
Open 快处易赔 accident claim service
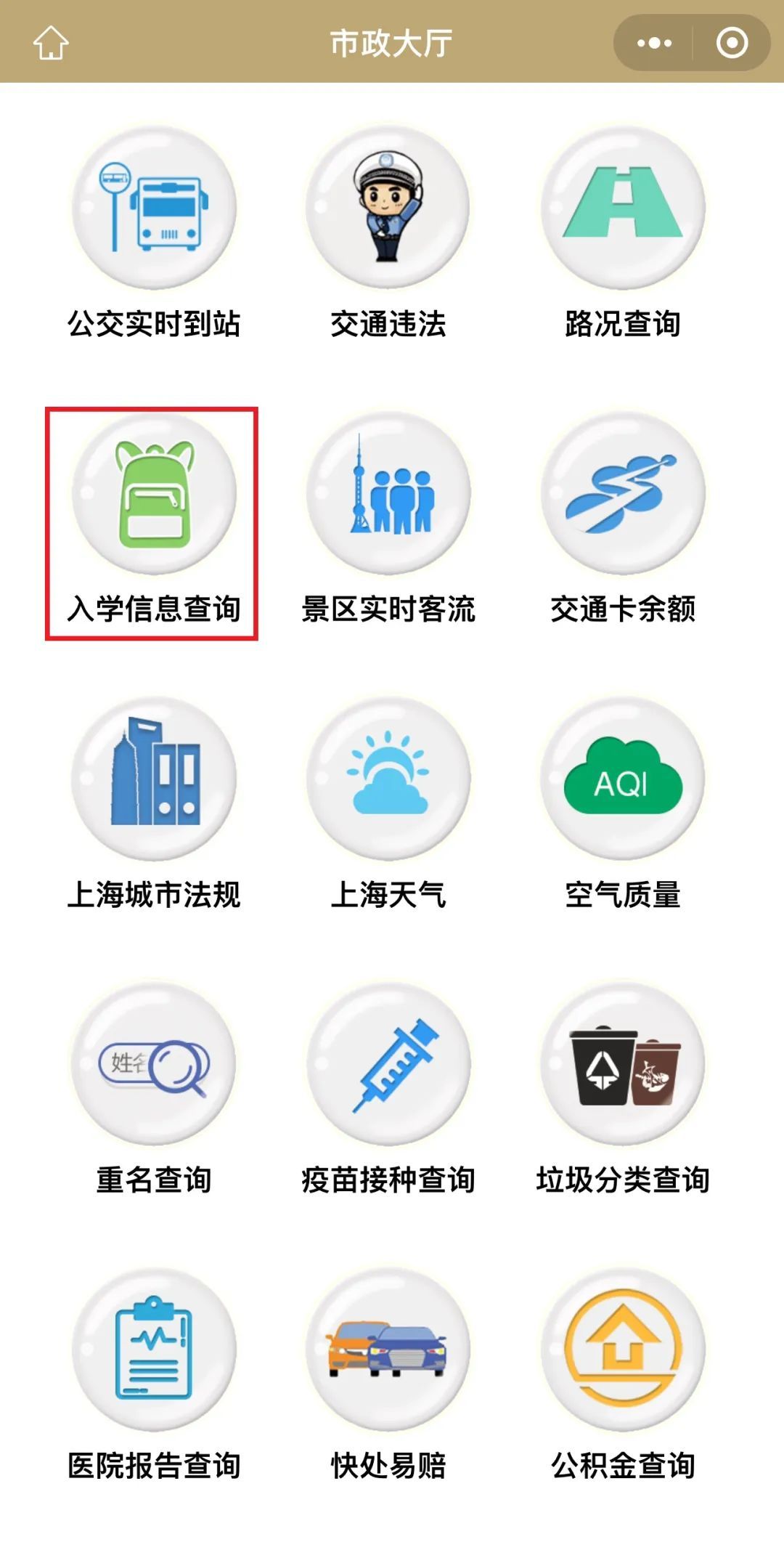click(x=388, y=1350)
